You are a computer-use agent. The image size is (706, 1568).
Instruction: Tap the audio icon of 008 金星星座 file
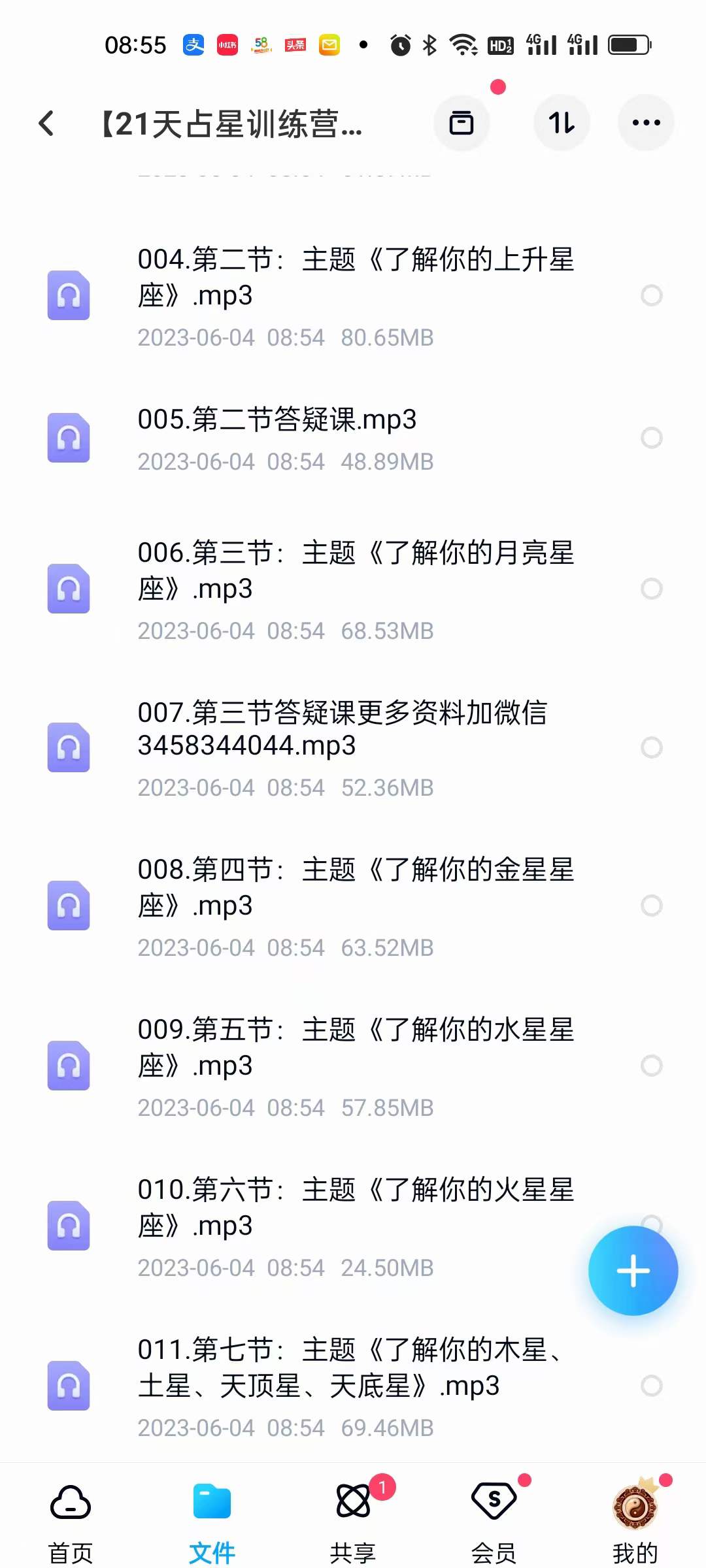(68, 906)
